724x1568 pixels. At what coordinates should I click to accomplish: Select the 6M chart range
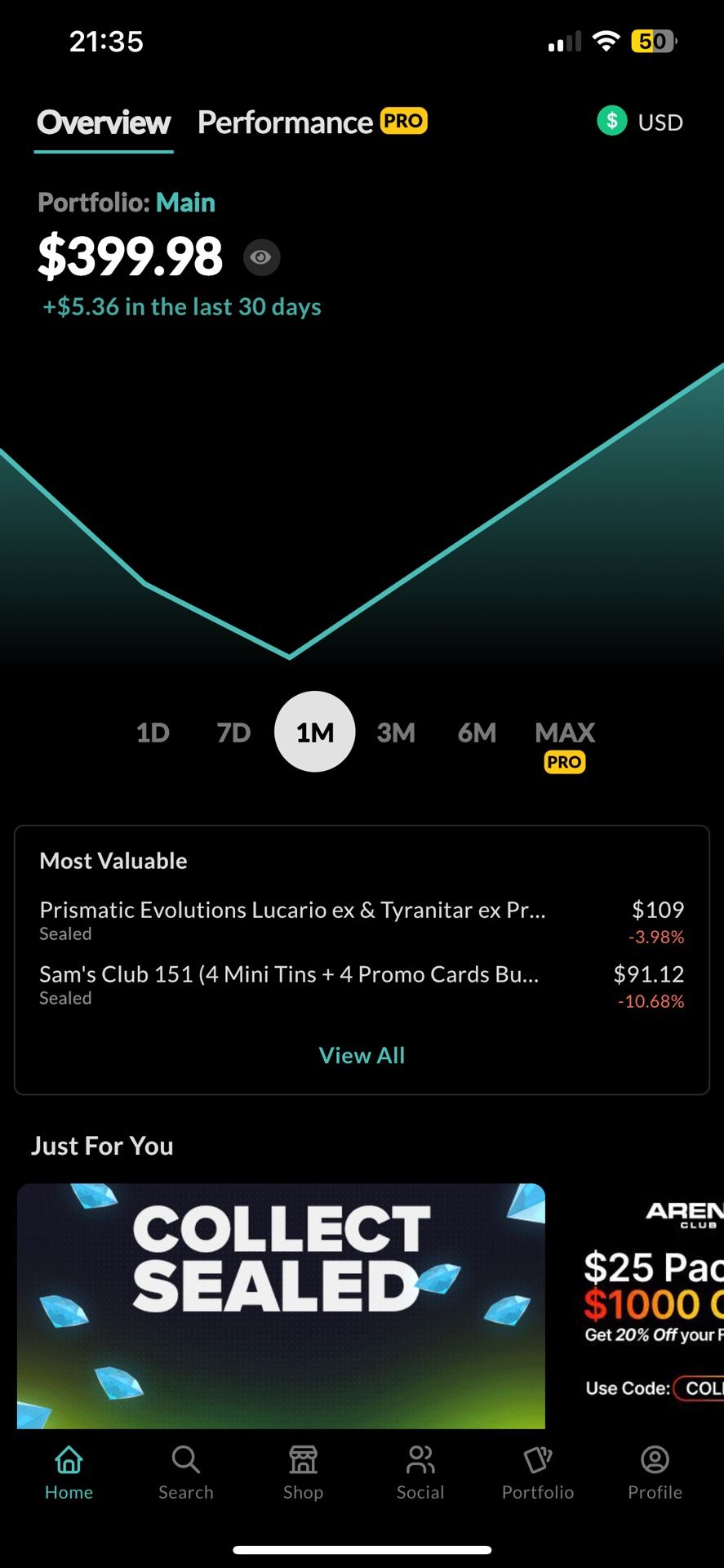point(477,733)
